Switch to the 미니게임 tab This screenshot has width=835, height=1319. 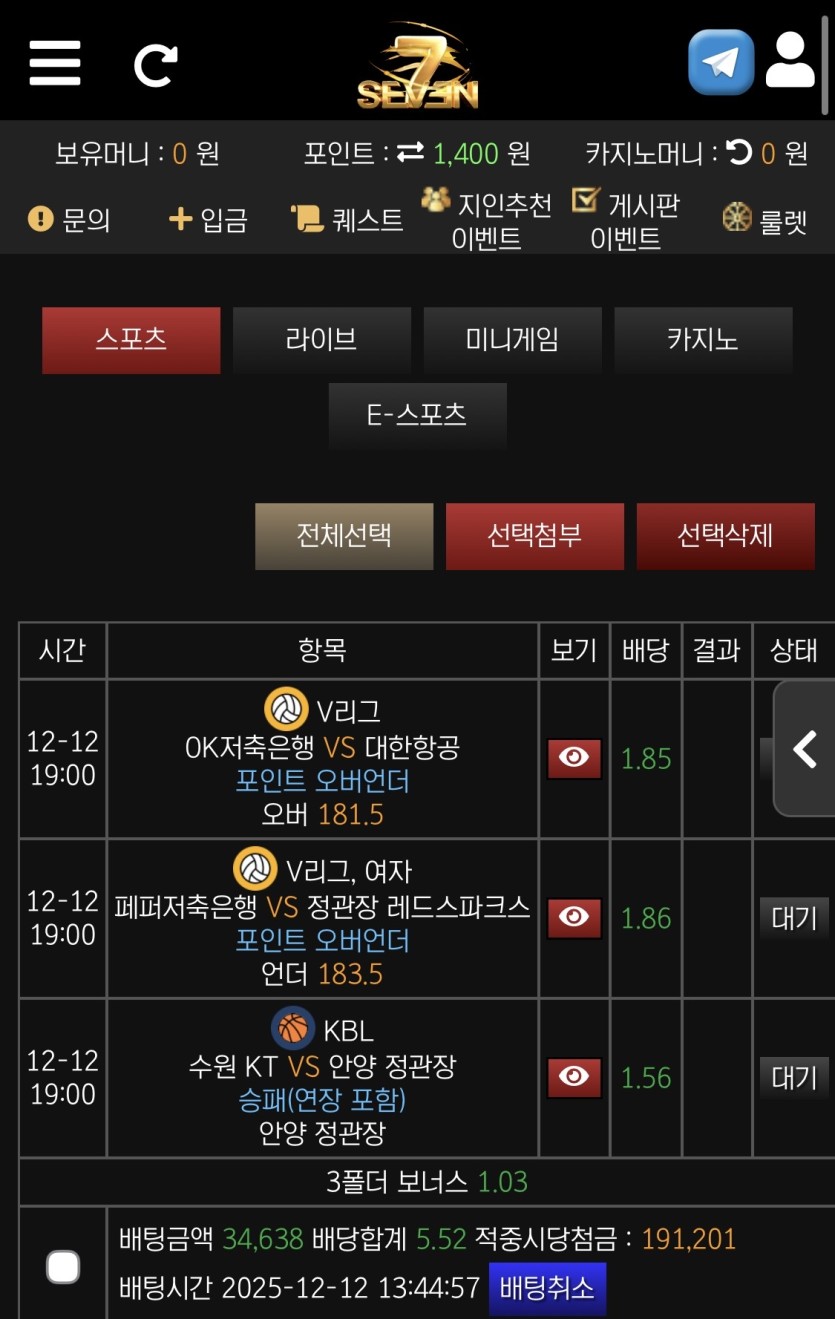tap(512, 340)
